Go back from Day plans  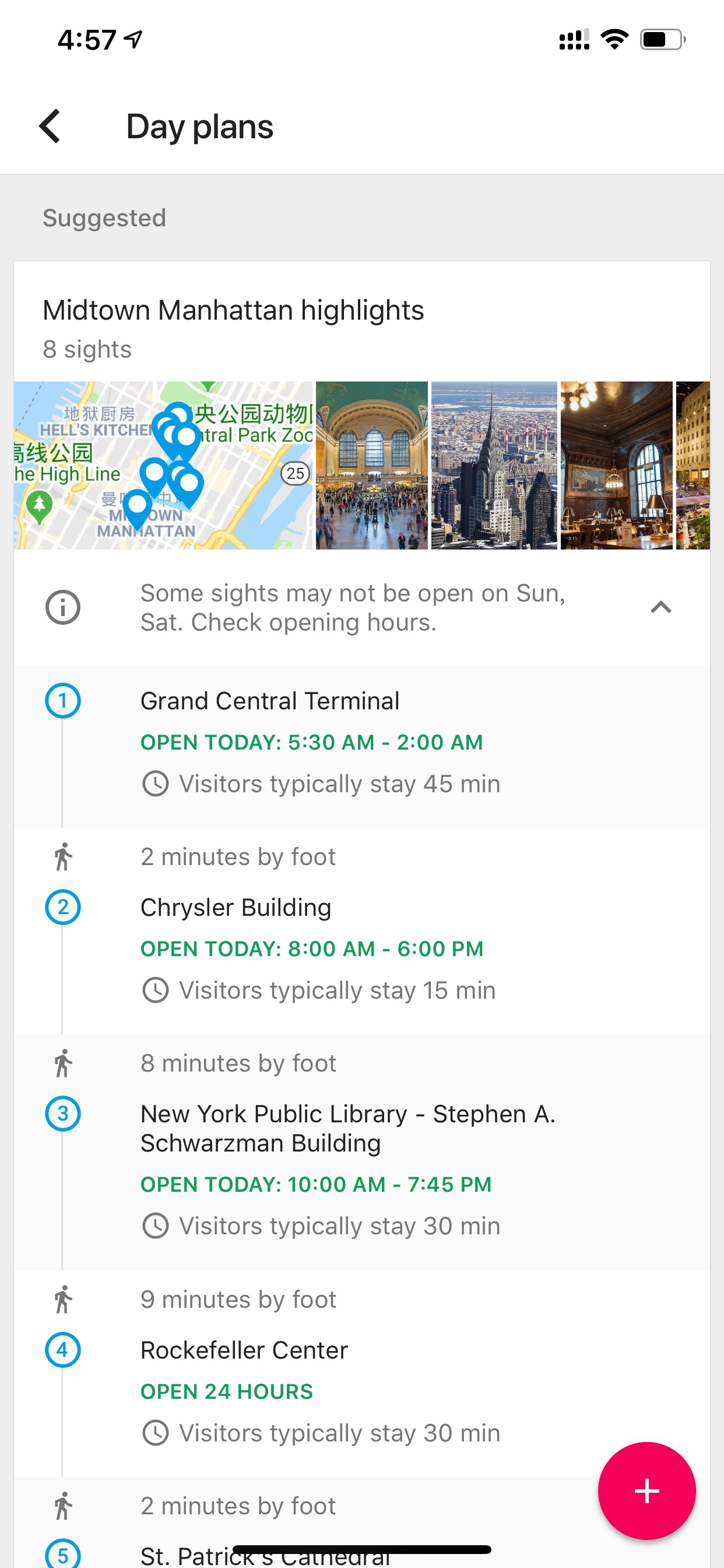pyautogui.click(x=50, y=127)
